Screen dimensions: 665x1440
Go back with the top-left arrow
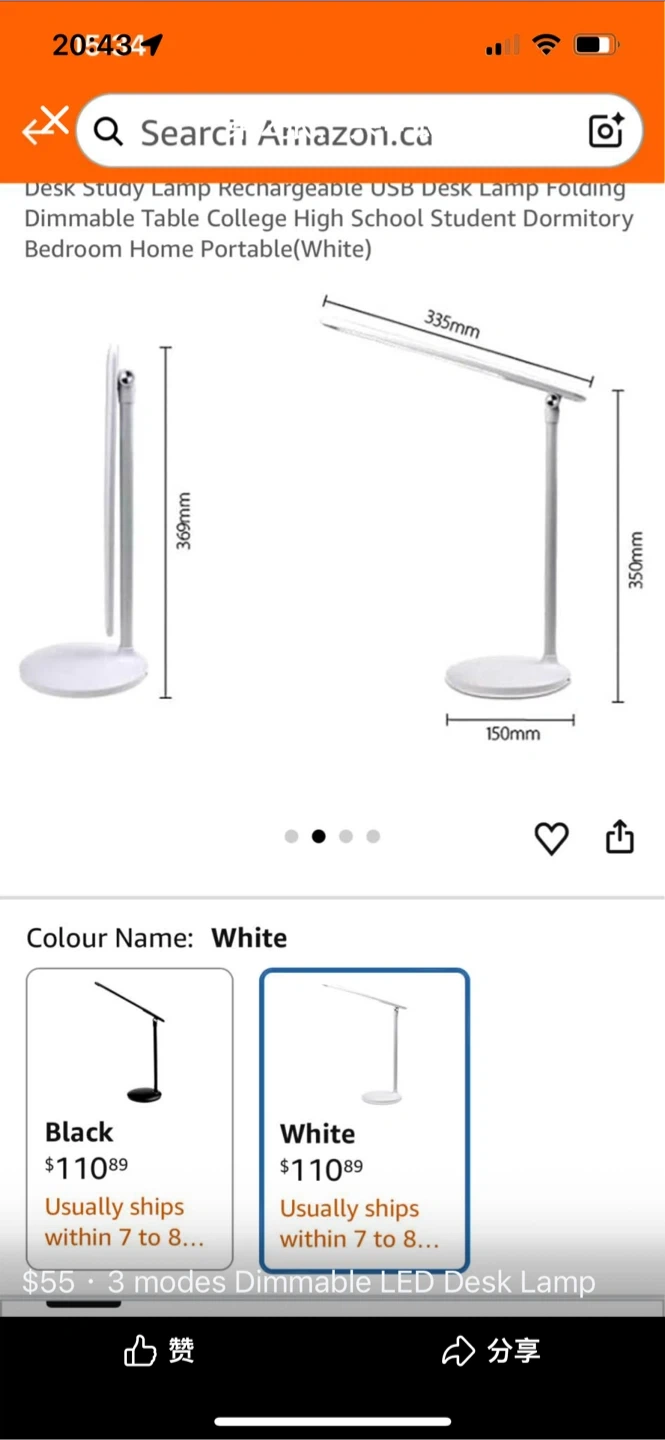click(42, 128)
